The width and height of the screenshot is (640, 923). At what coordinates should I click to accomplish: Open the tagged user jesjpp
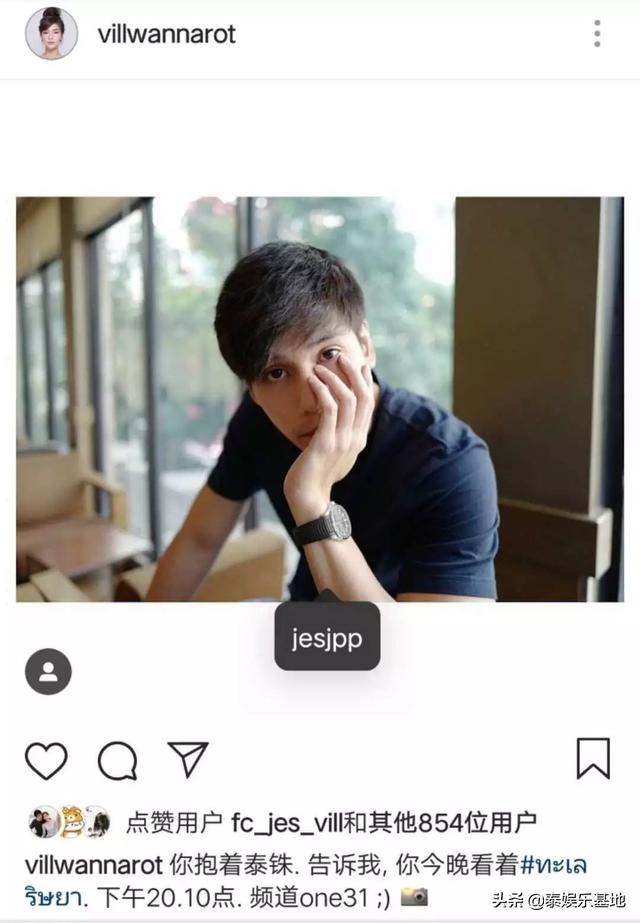[327, 637]
